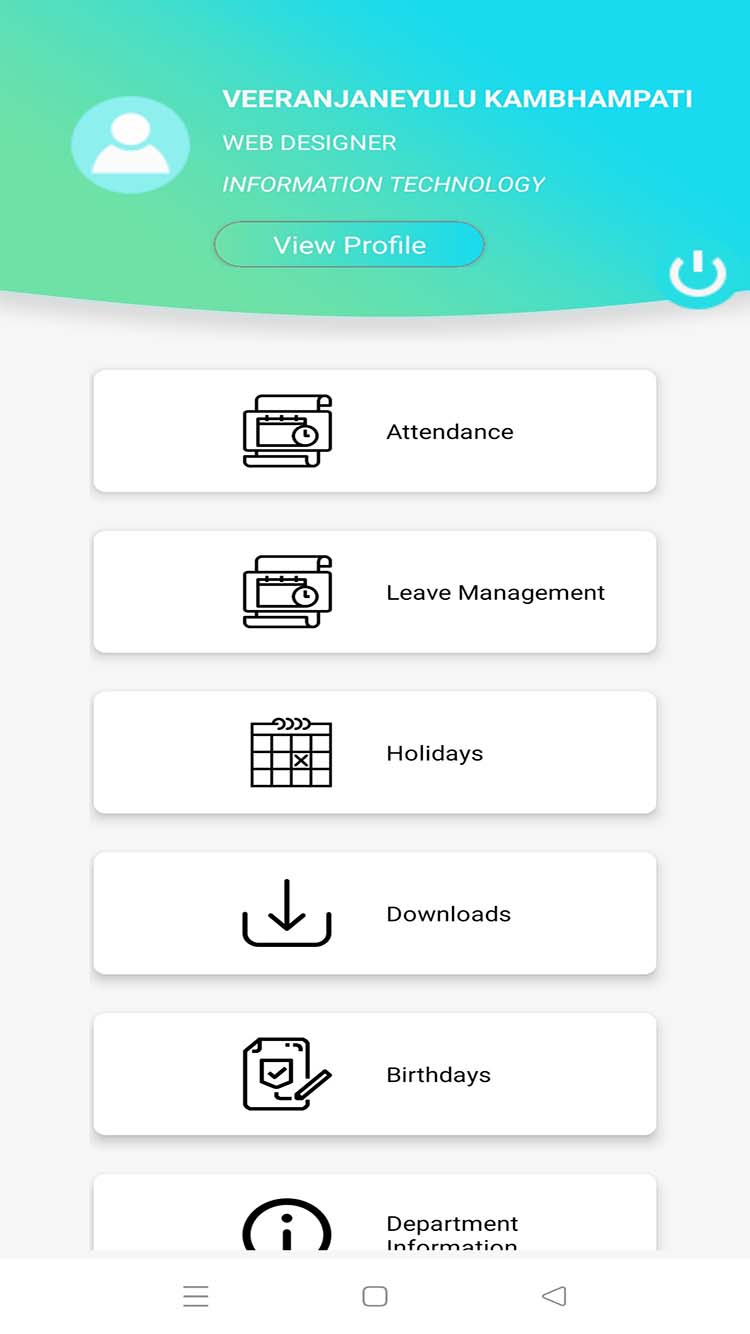The image size is (750, 1334).
Task: Check the Birthdays card
Action: 374,1074
